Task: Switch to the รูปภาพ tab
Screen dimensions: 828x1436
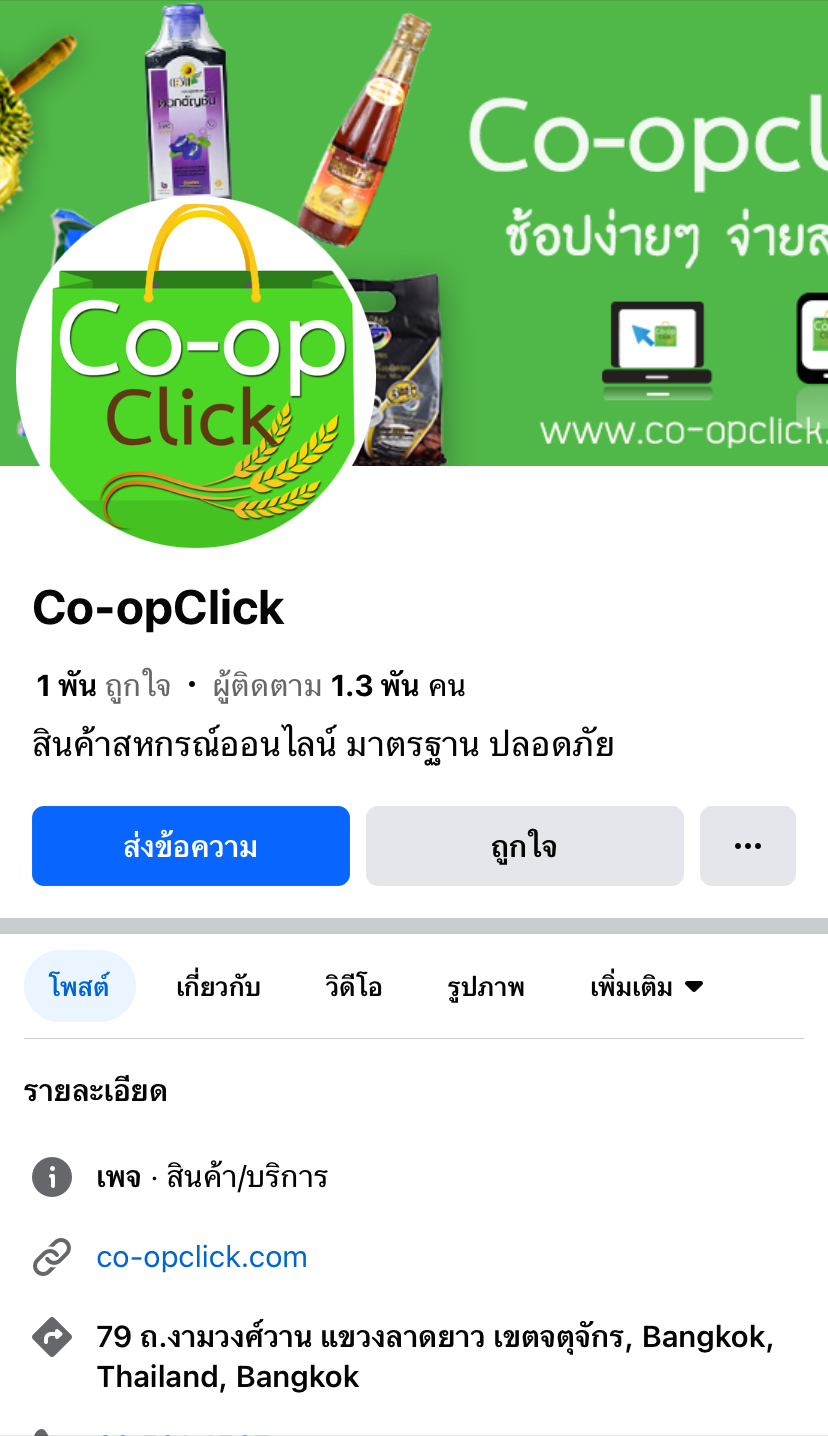Action: (x=486, y=987)
